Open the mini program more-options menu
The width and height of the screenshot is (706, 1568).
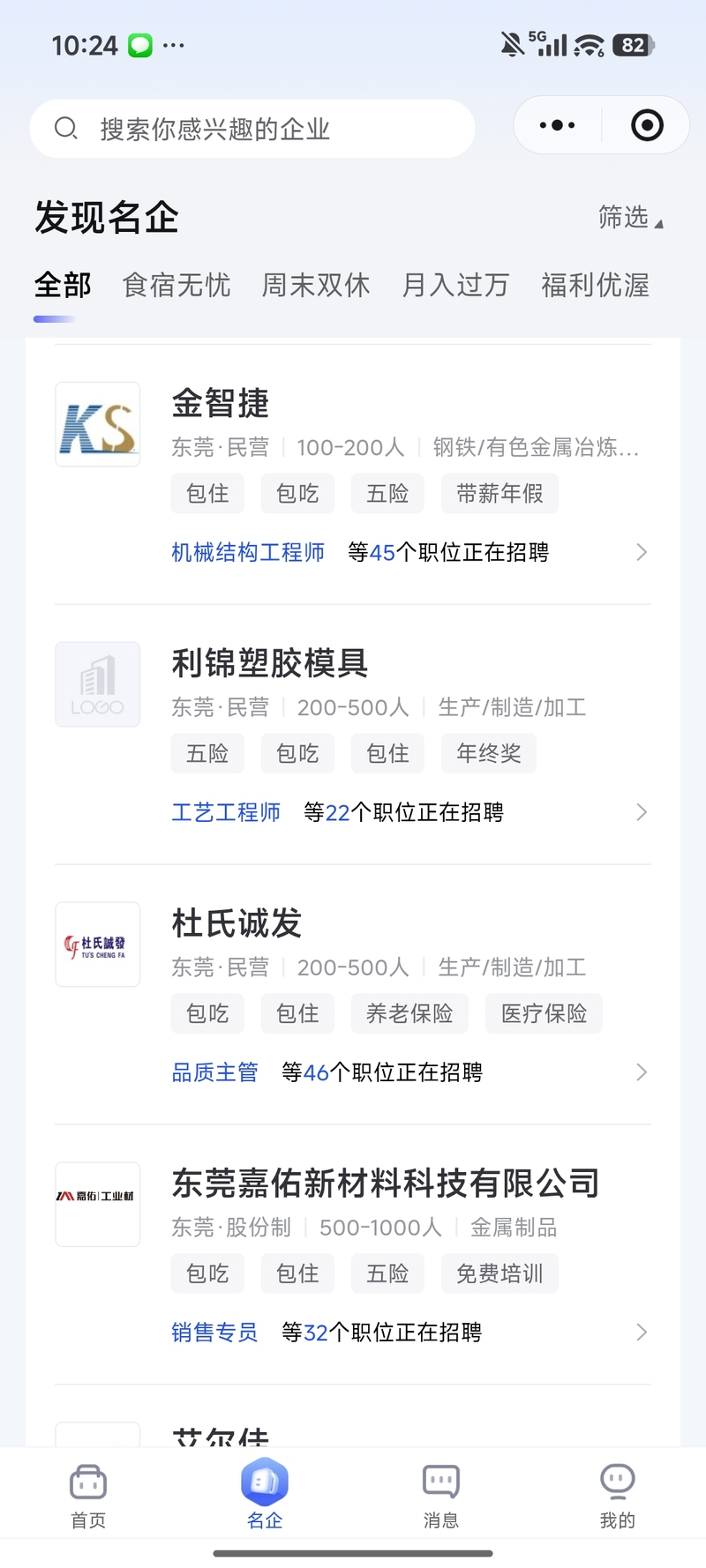pos(557,125)
